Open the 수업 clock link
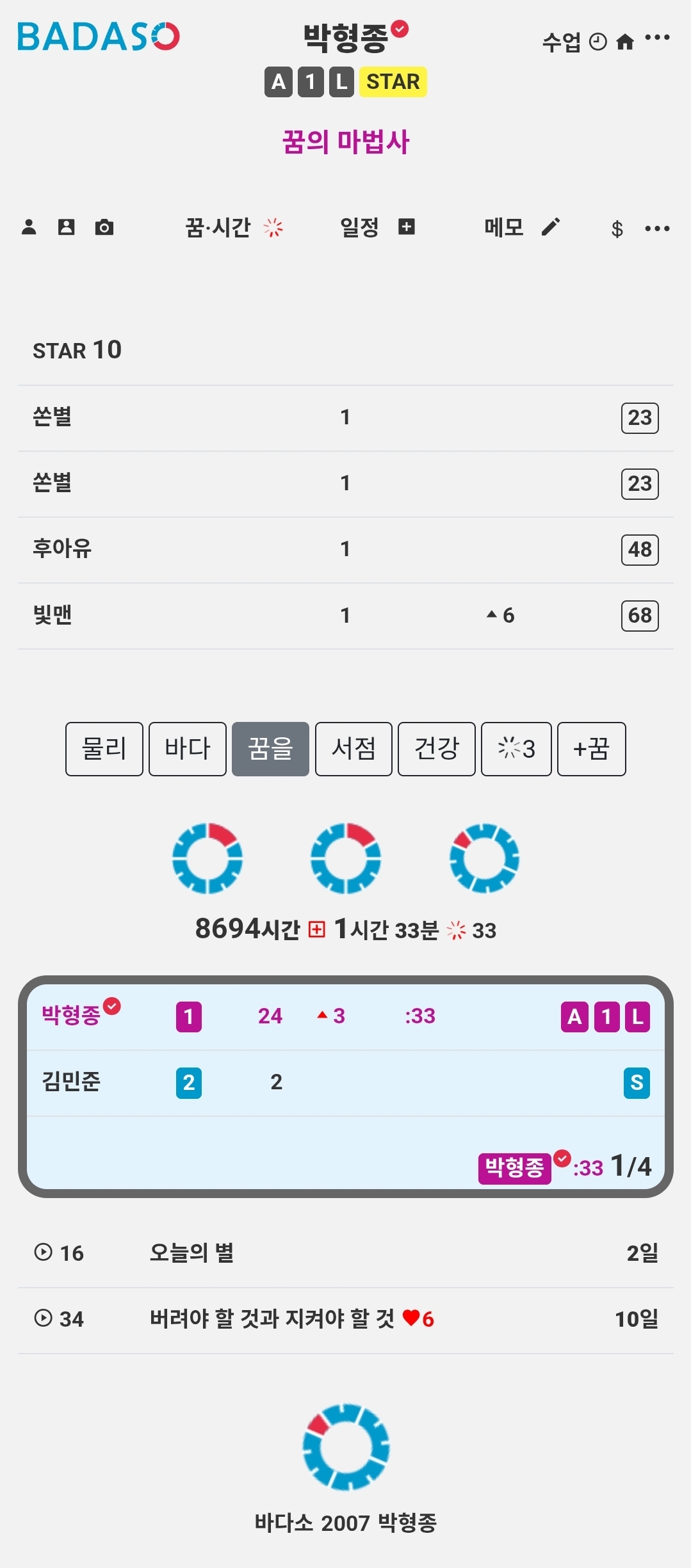 click(x=574, y=42)
